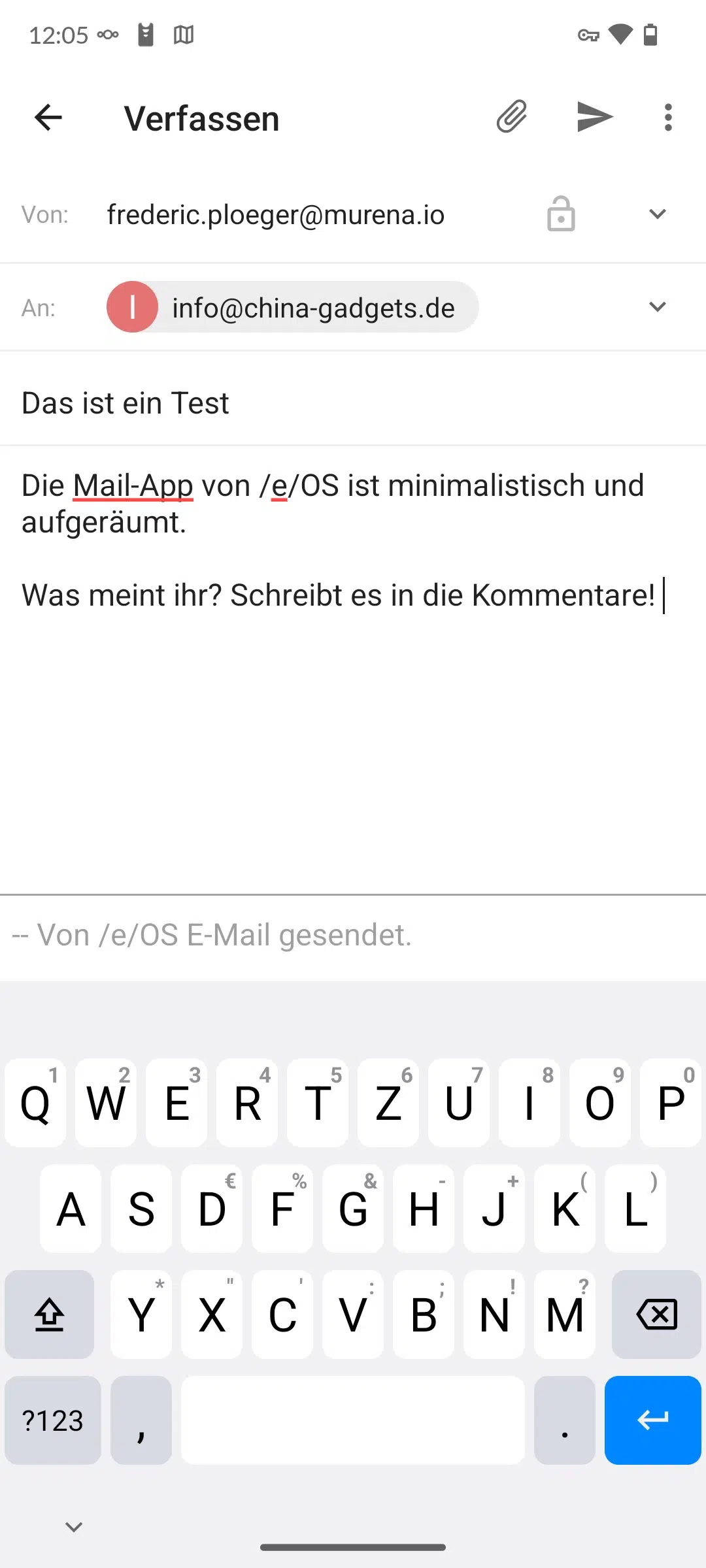Attach a file with the paperclip icon

coord(511,118)
